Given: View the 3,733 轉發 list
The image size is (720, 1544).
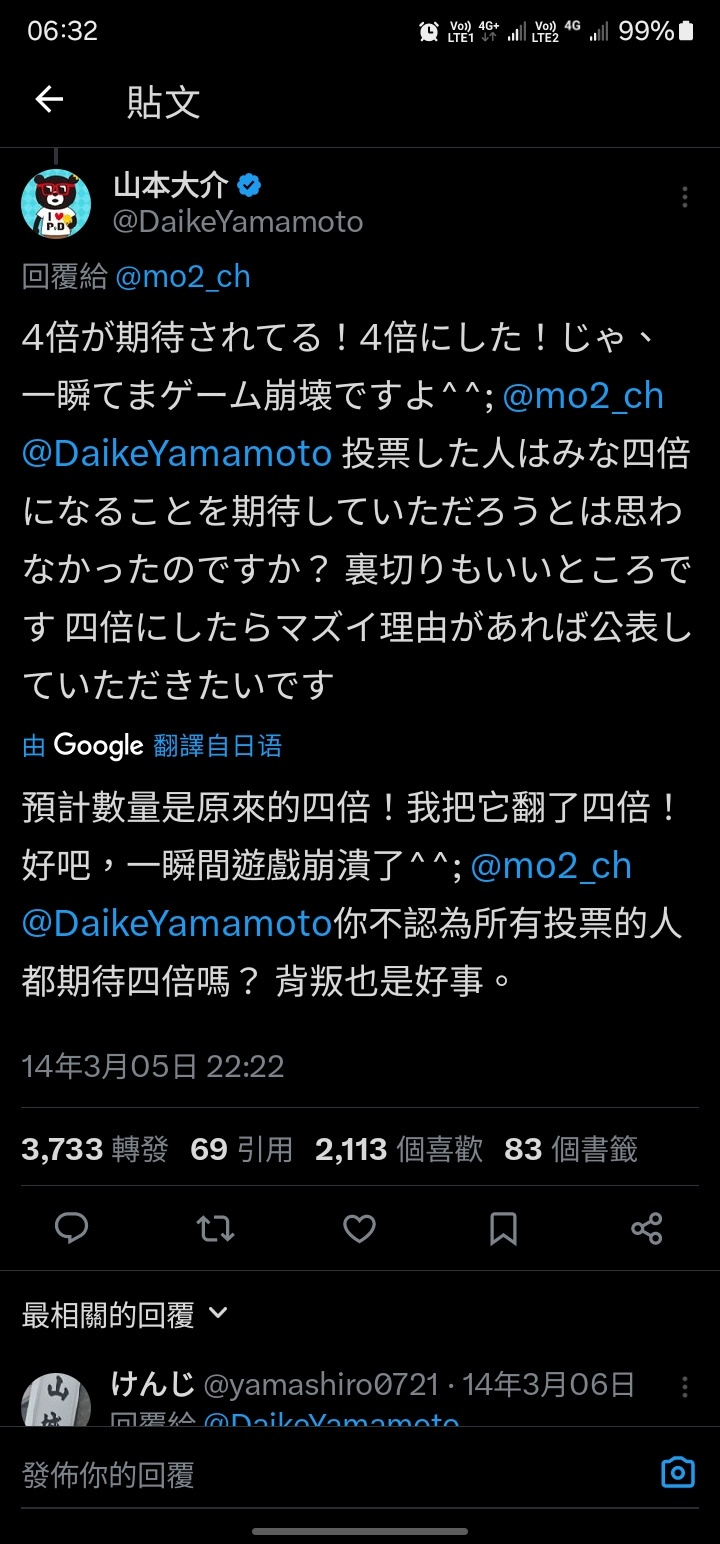Looking at the screenshot, I should pyautogui.click(x=95, y=1150).
